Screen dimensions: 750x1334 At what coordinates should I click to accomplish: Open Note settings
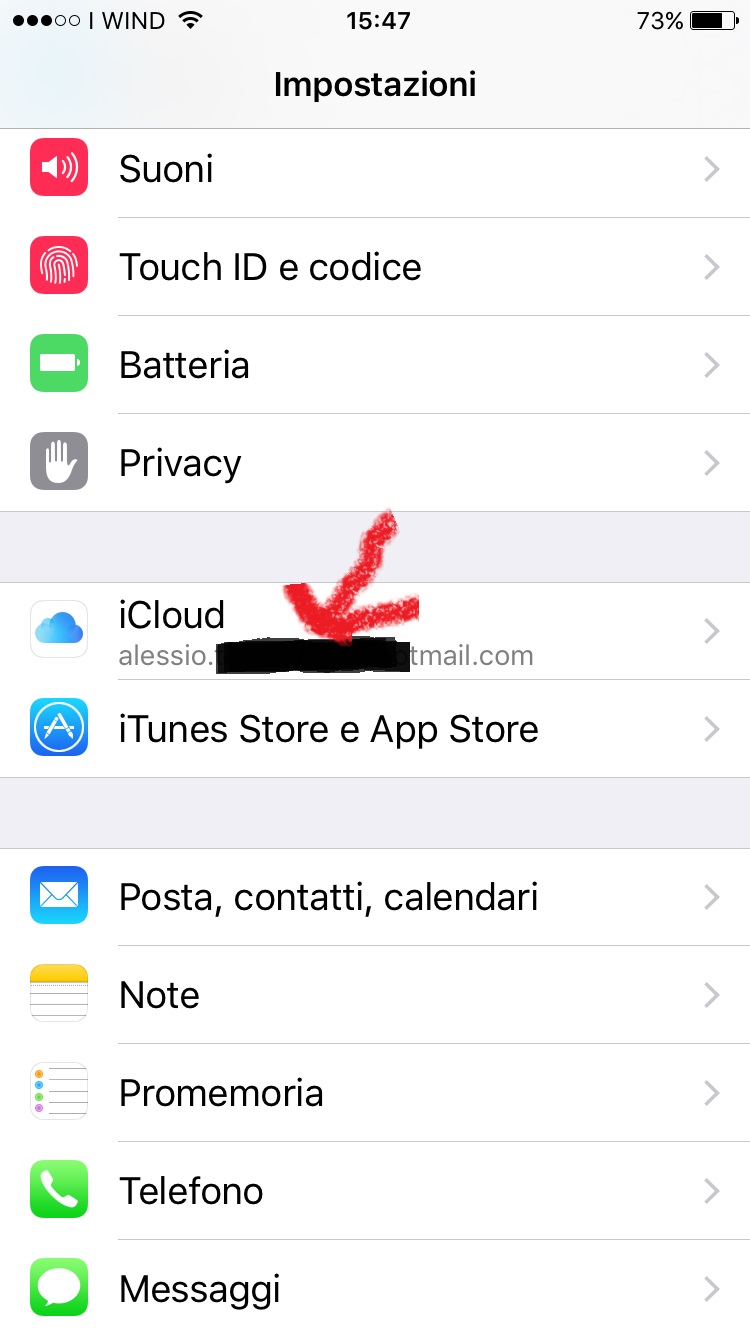375,995
